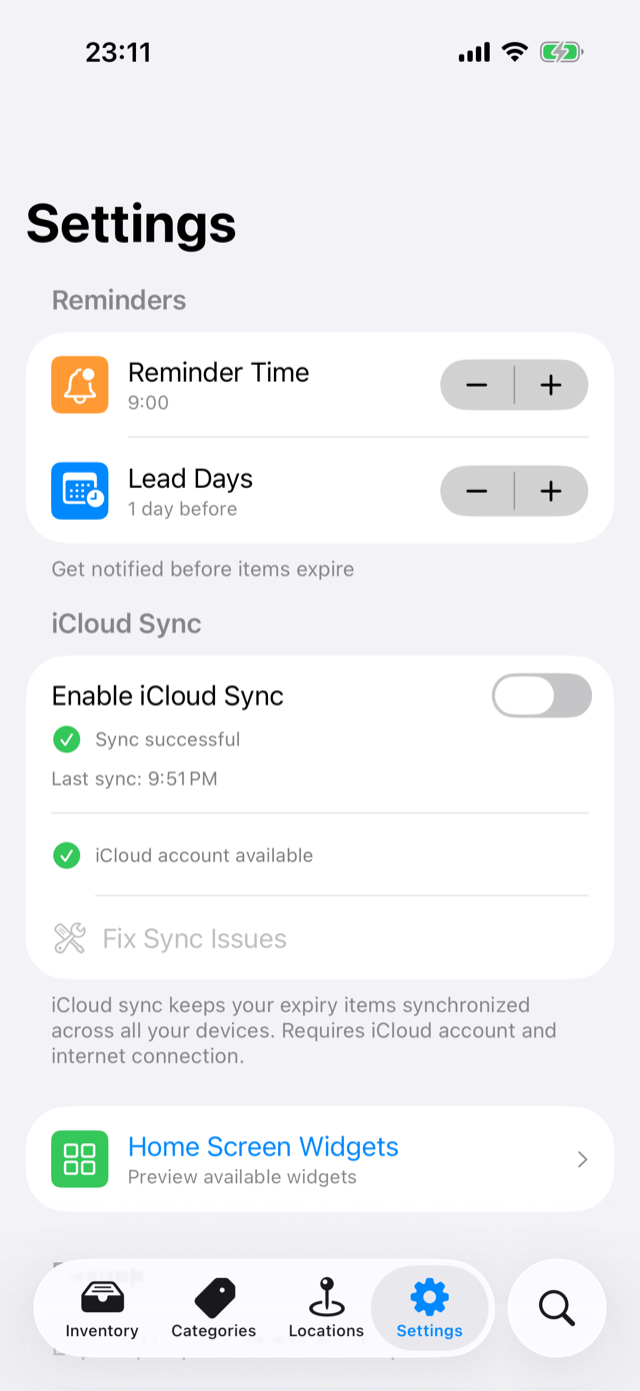Switch to the Inventory tab

click(x=102, y=1308)
